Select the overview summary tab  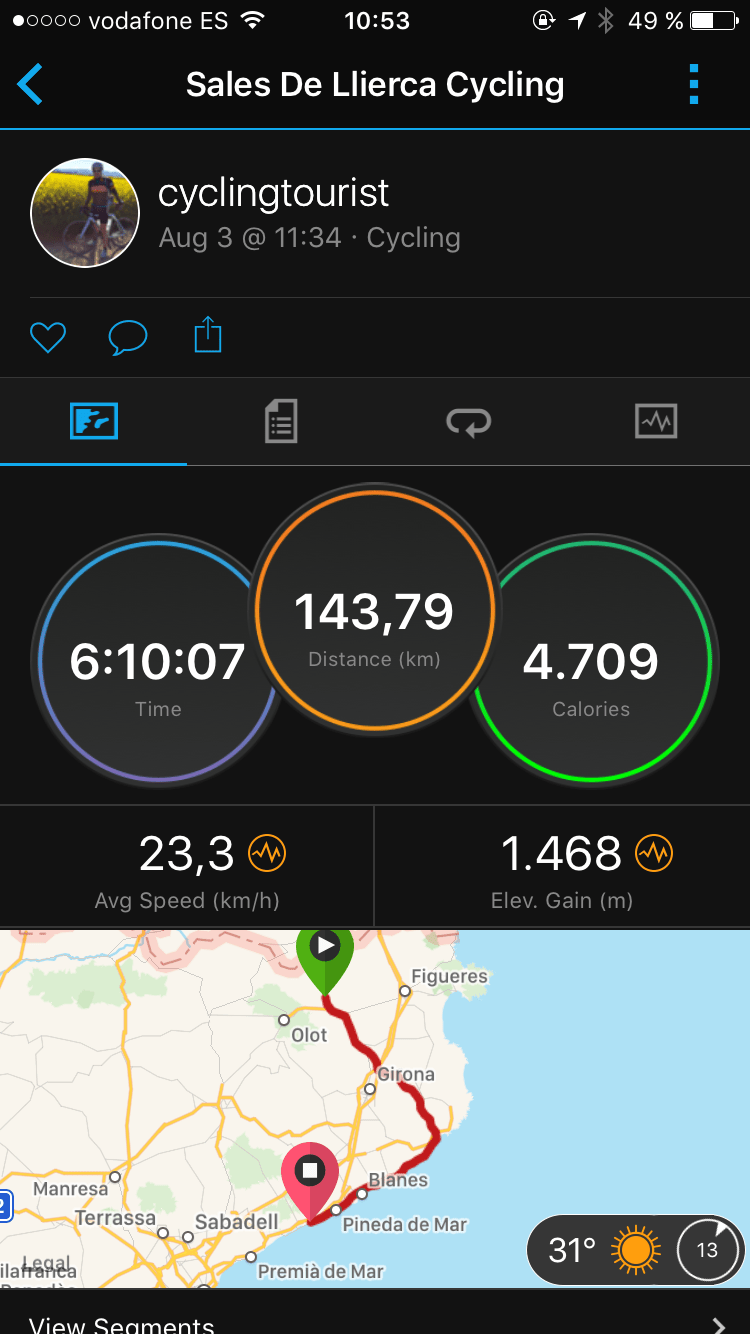click(x=94, y=421)
